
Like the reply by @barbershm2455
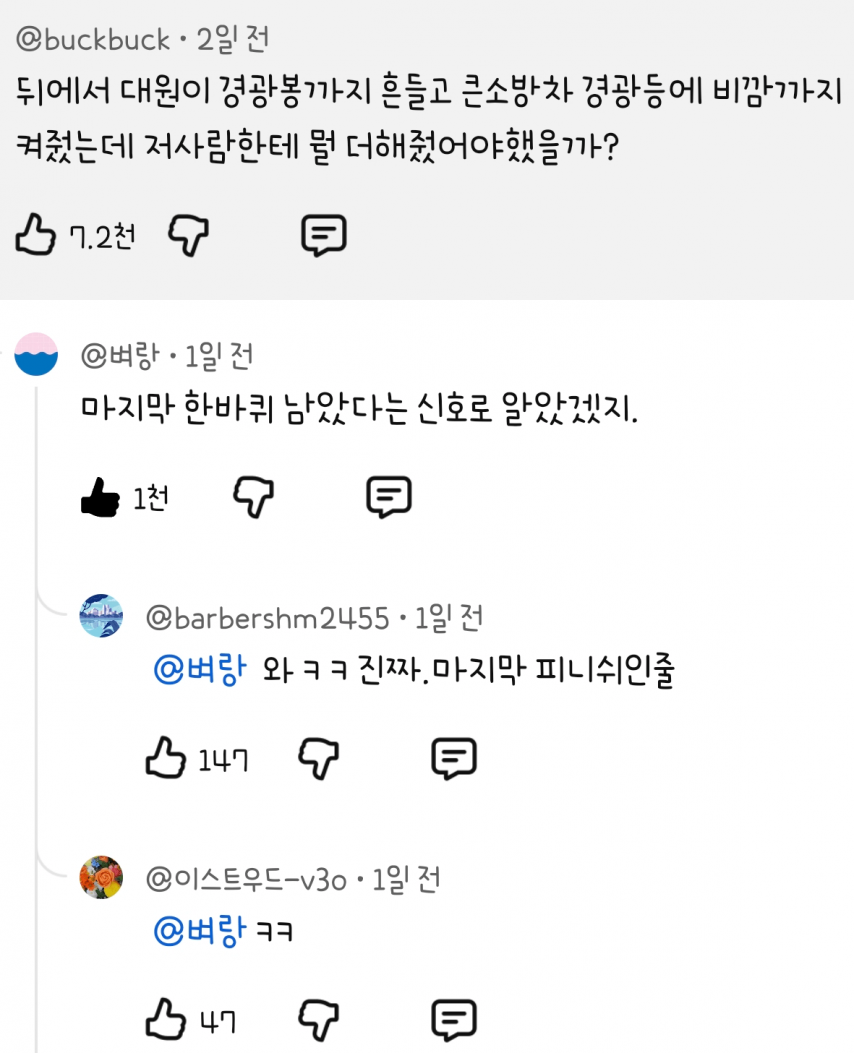coord(165,759)
